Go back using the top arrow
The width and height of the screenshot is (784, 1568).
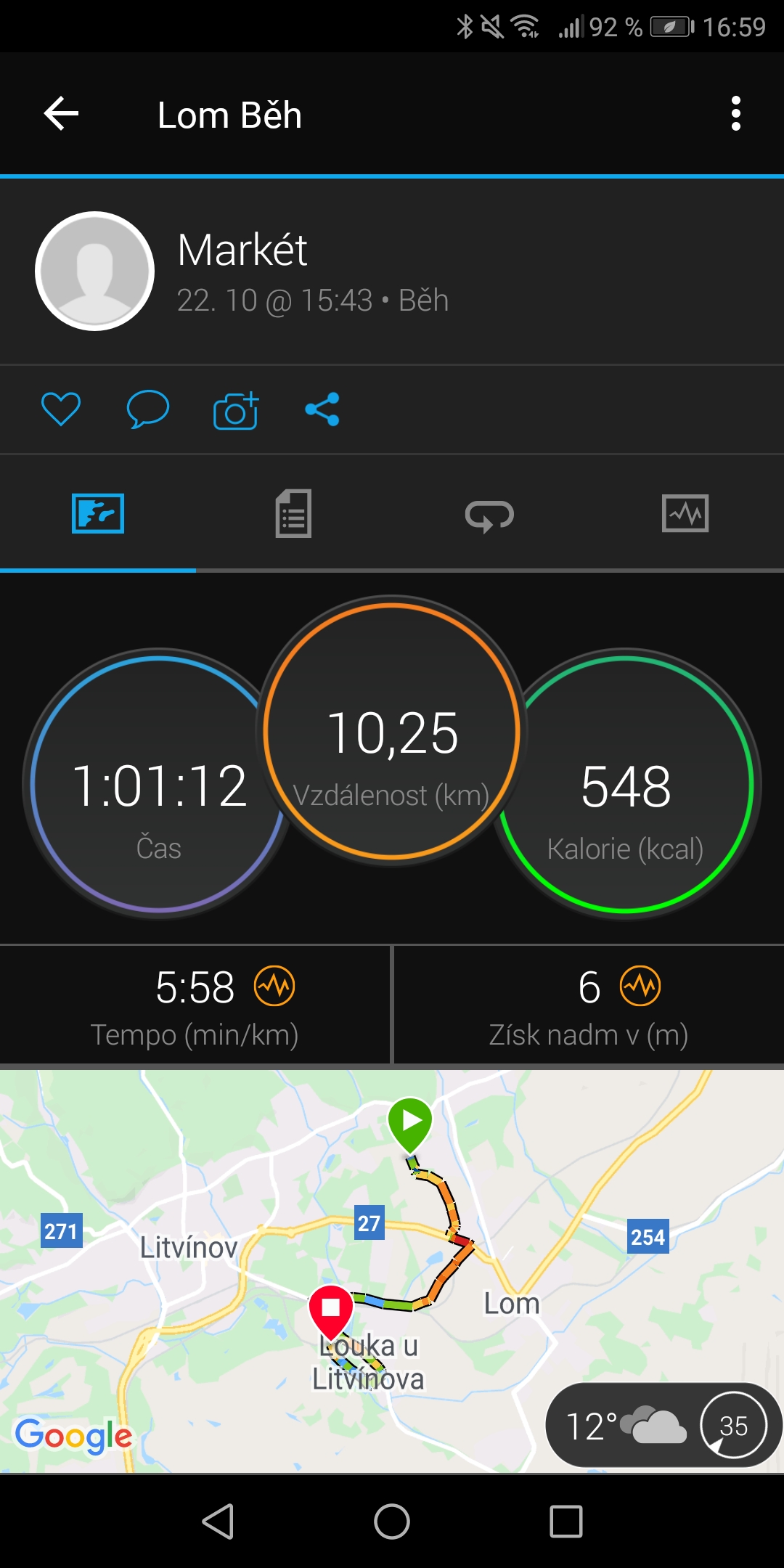click(61, 114)
